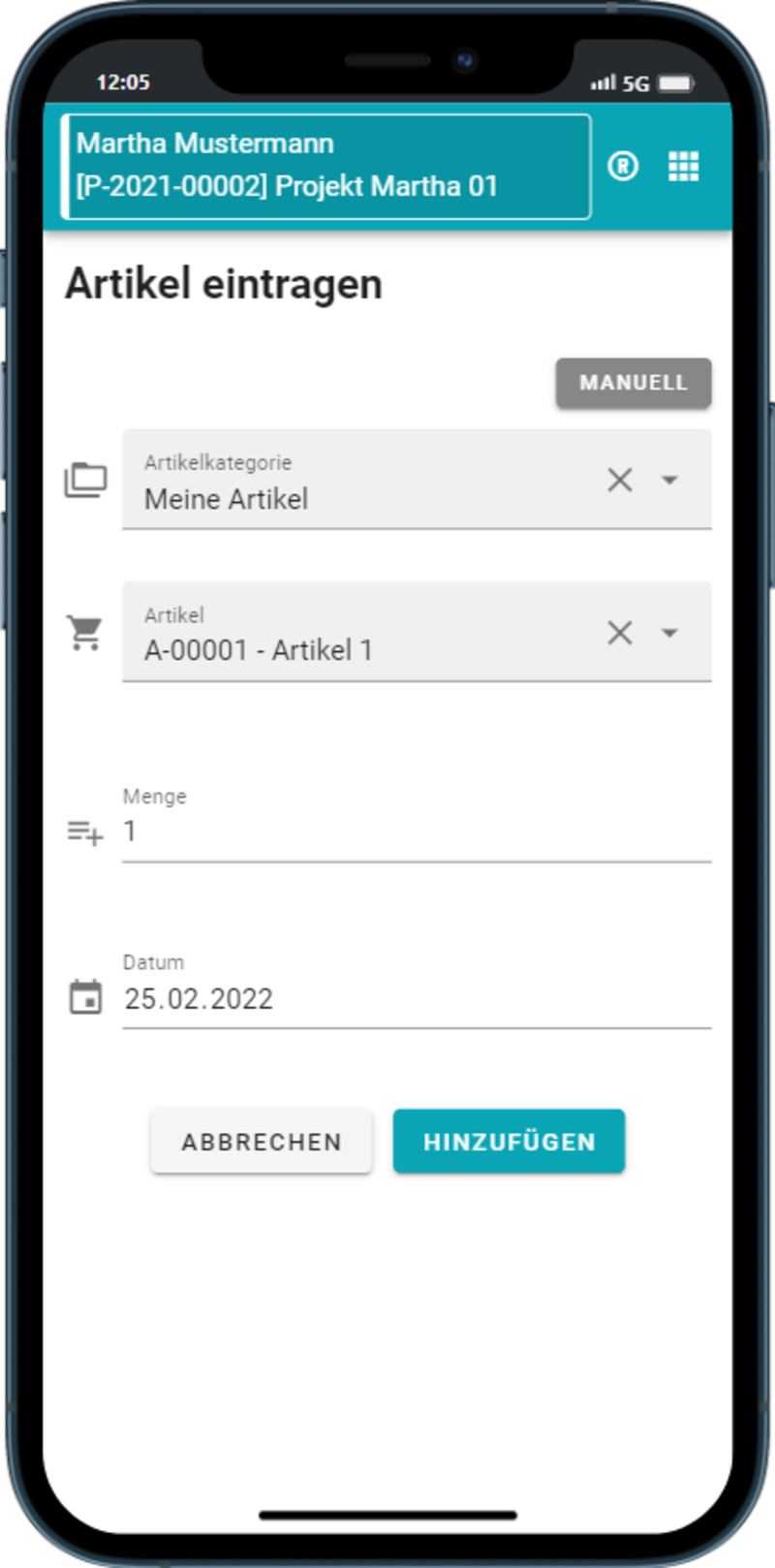Expand the Artikel dropdown arrow

point(669,633)
